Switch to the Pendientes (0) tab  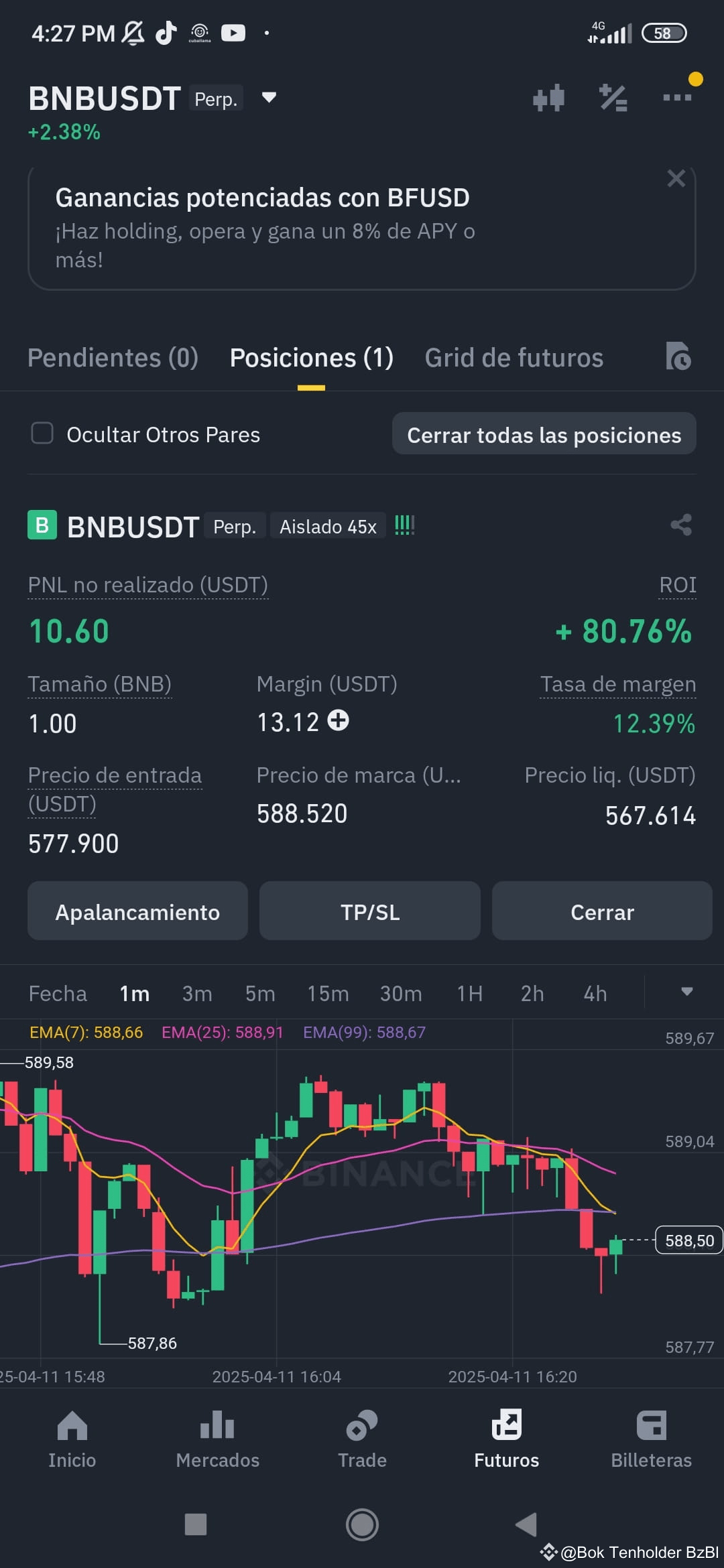pyautogui.click(x=113, y=358)
